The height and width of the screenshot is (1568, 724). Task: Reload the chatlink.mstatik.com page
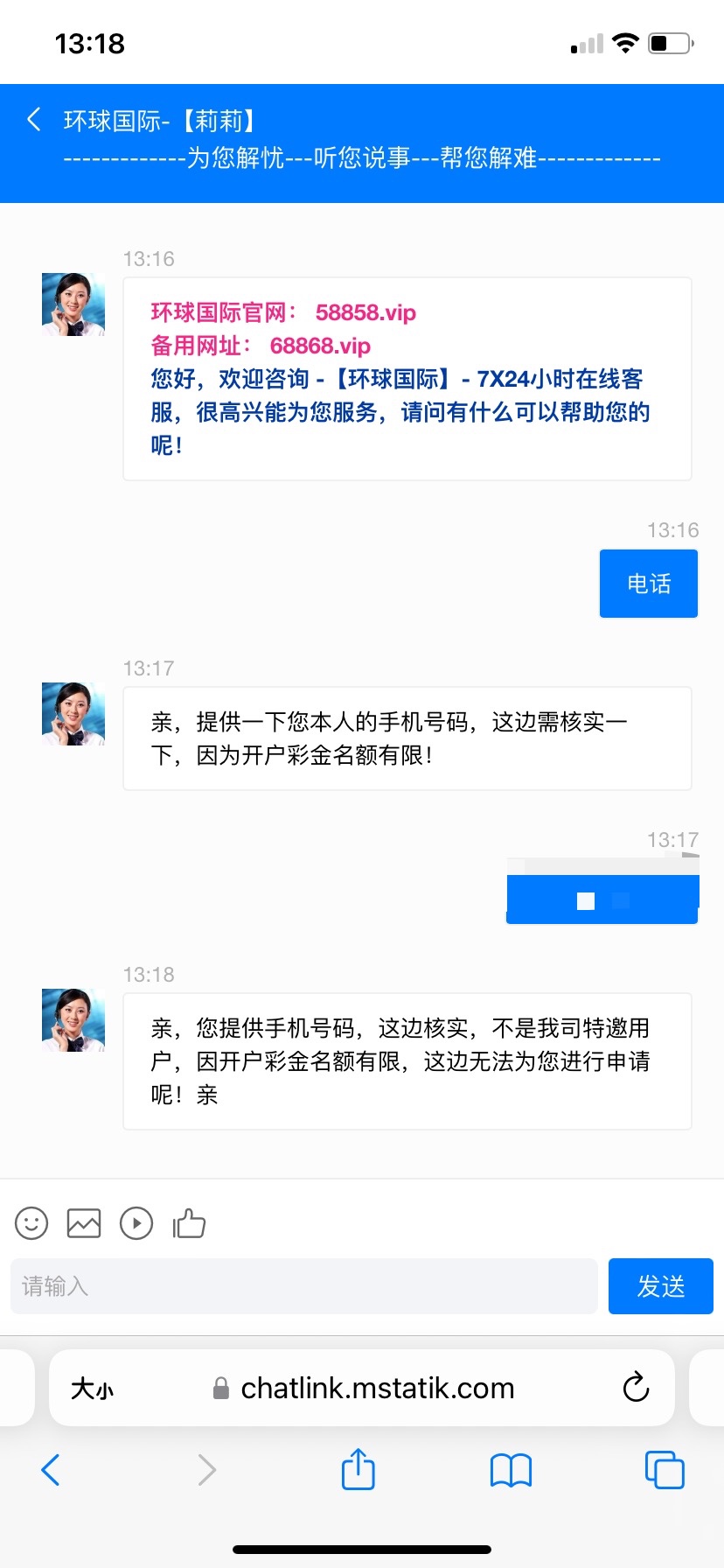[x=636, y=1388]
